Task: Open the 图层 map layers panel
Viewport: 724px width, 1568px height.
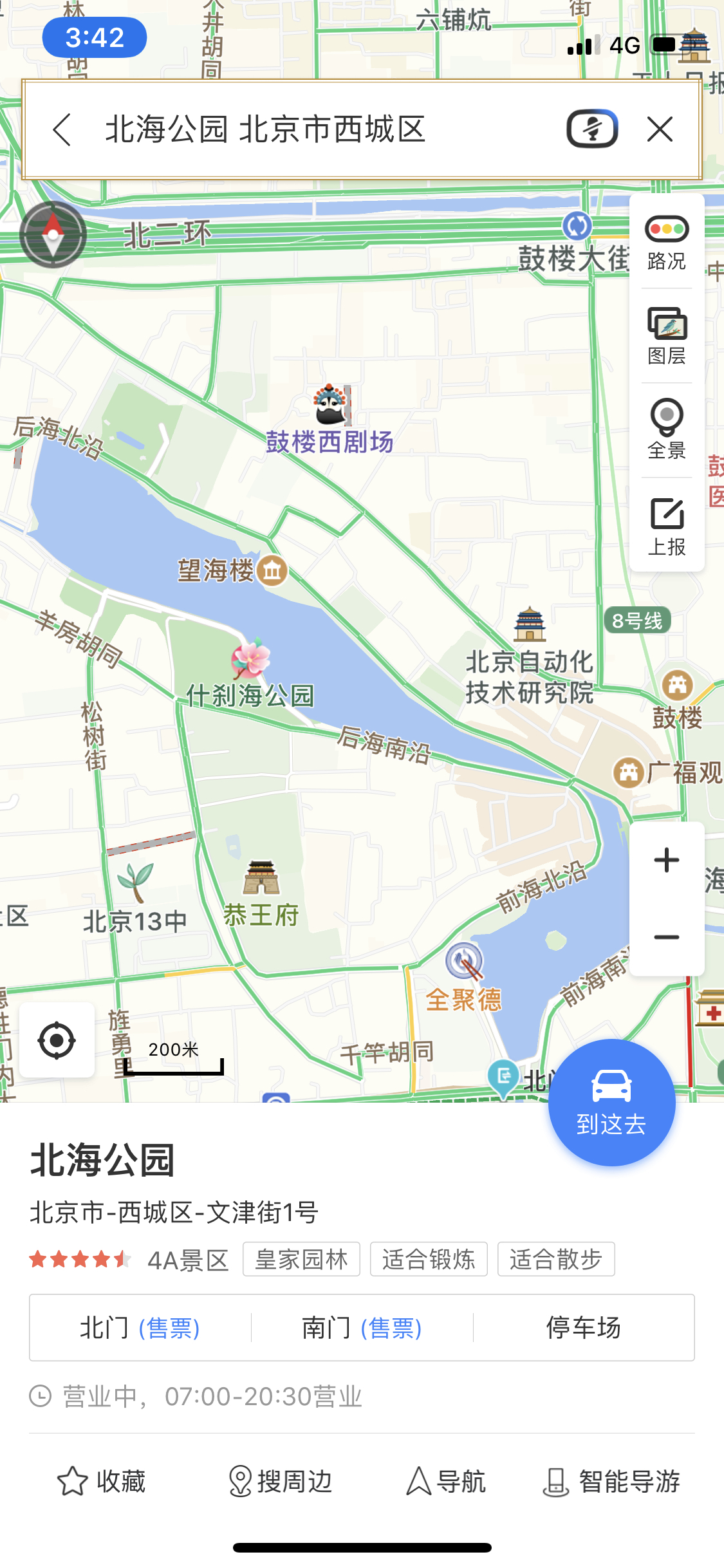Action: pos(667,337)
